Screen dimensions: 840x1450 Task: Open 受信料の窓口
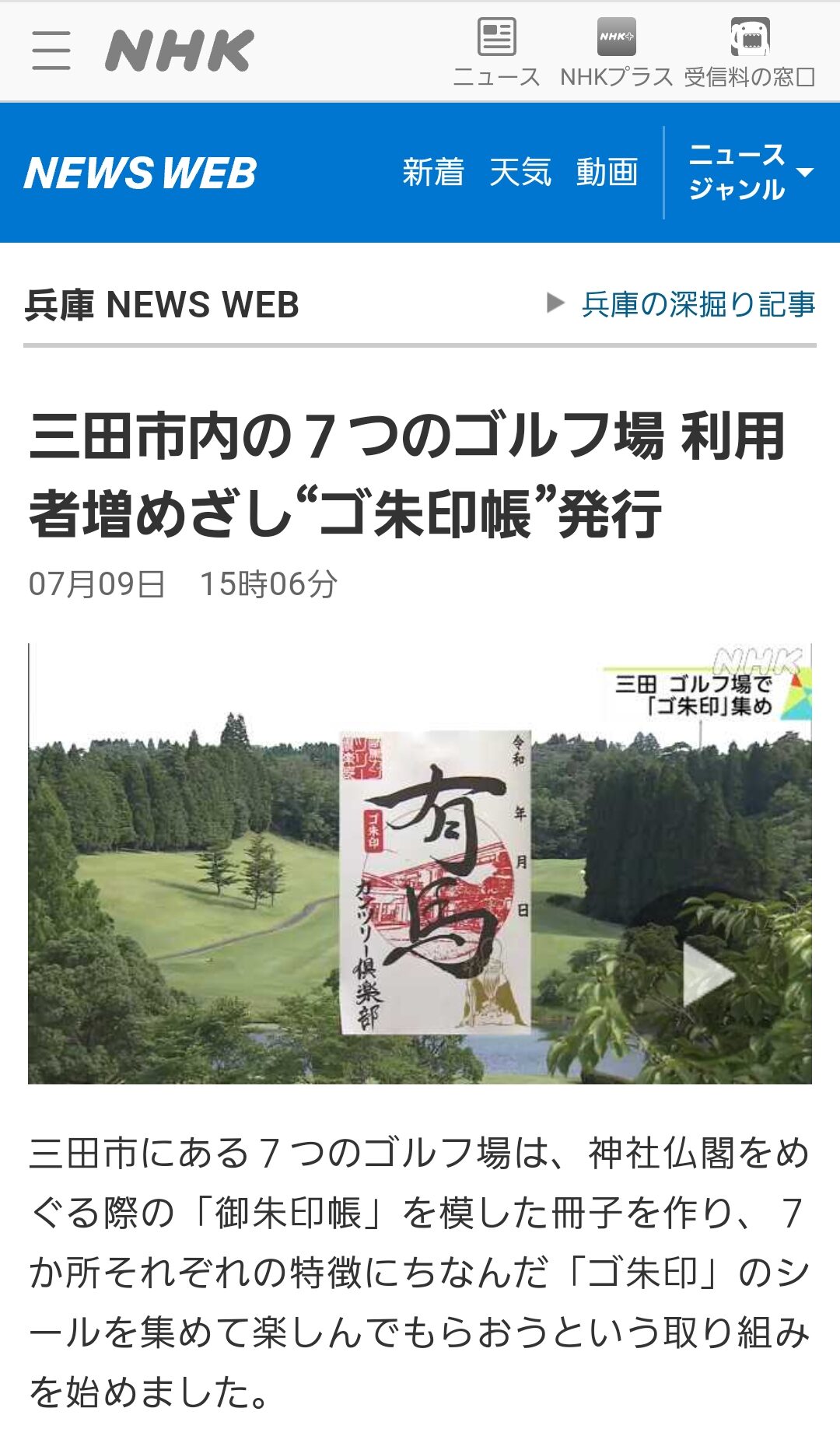coord(750,53)
